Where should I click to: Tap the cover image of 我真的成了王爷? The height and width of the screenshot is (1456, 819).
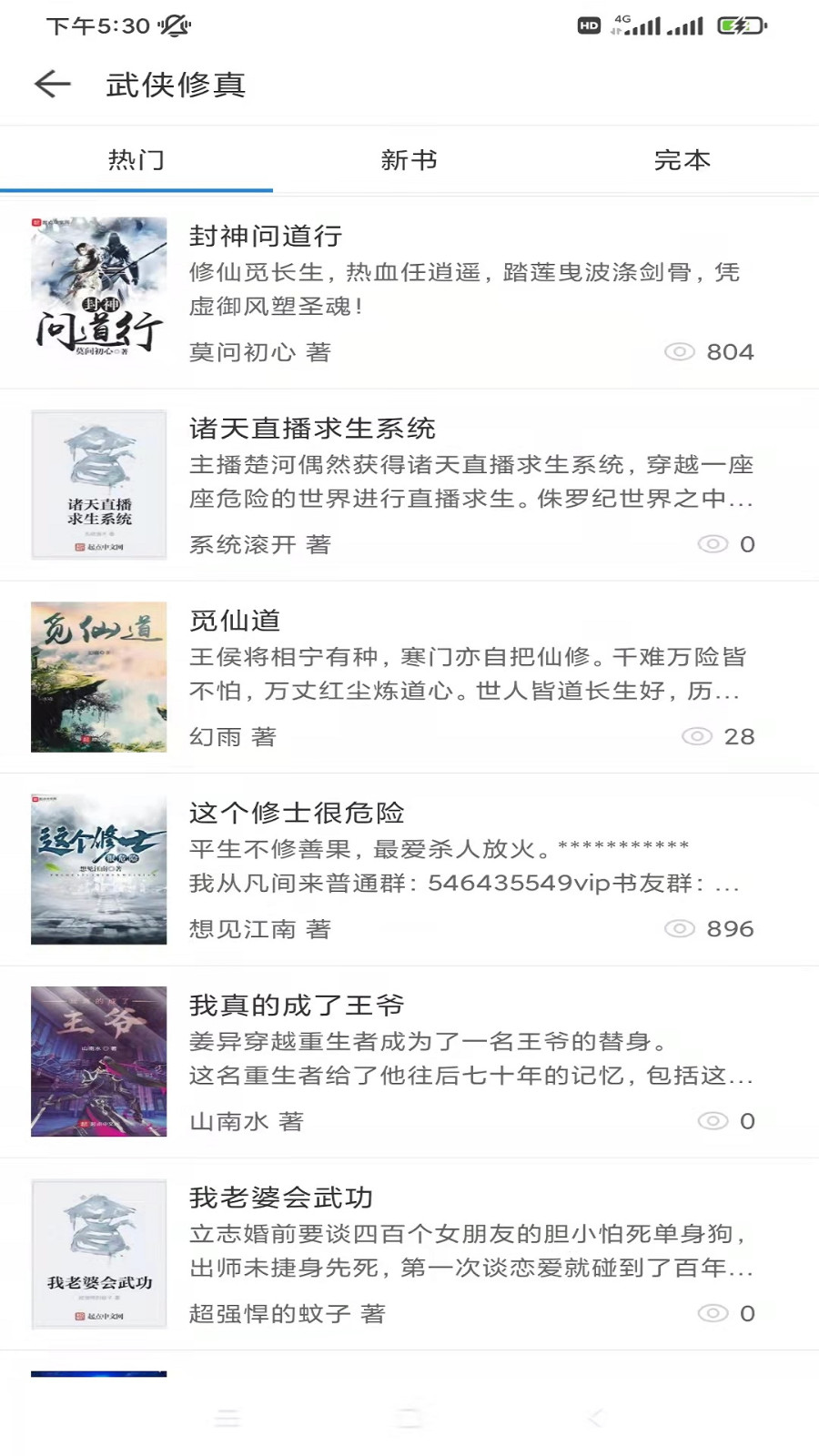[x=99, y=1061]
